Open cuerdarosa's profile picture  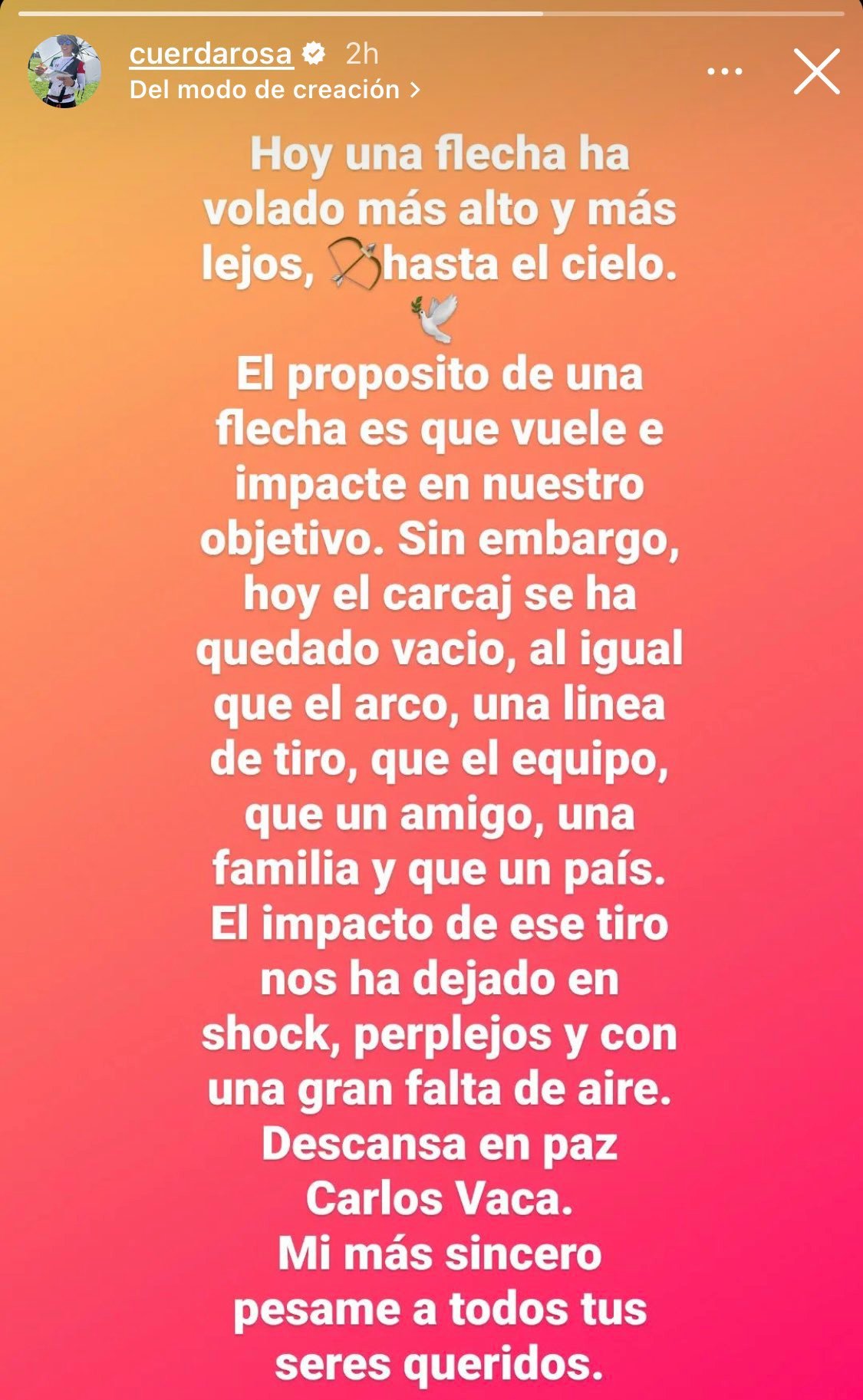[64, 71]
